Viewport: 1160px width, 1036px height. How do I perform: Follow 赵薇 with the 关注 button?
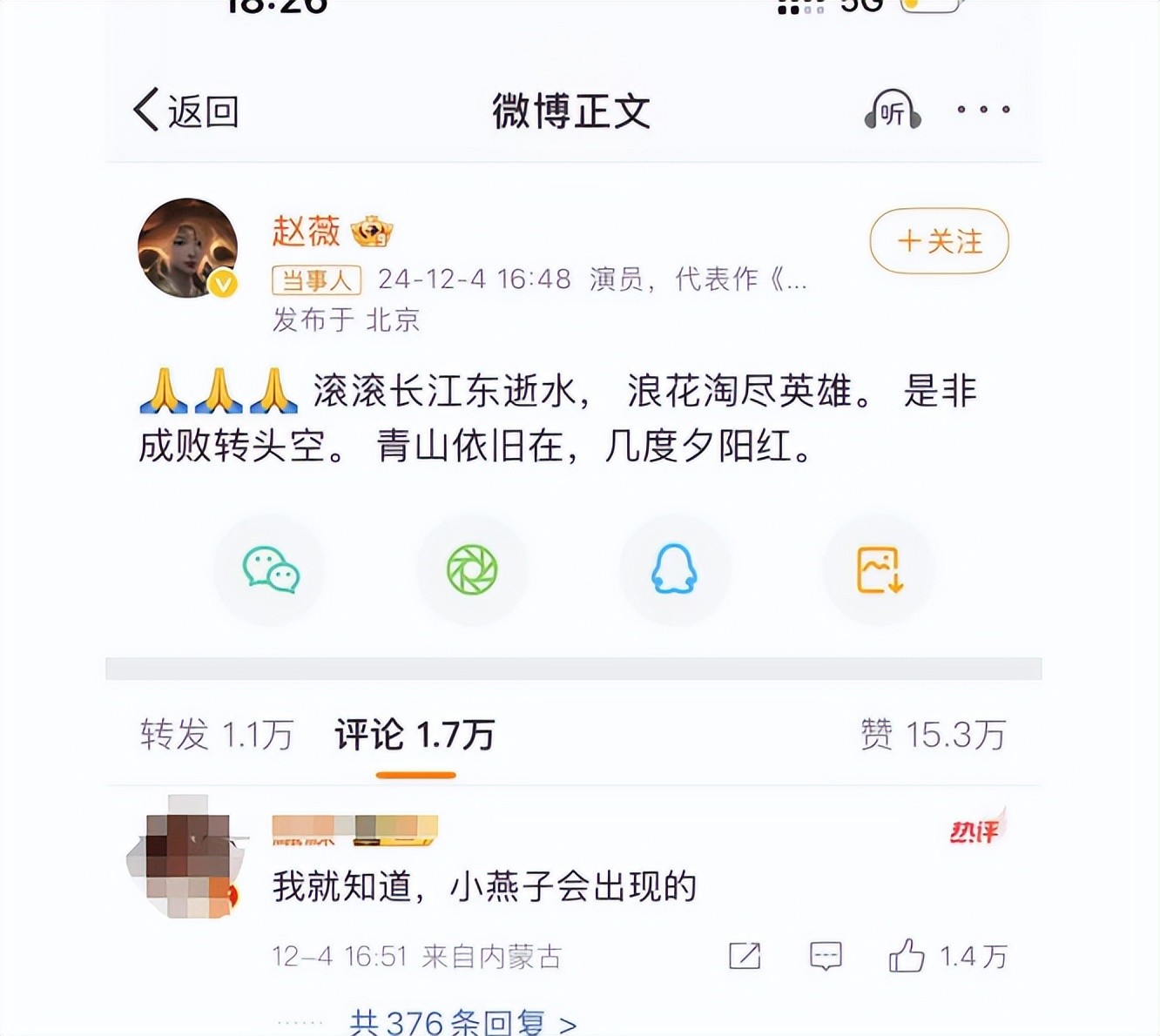939,241
